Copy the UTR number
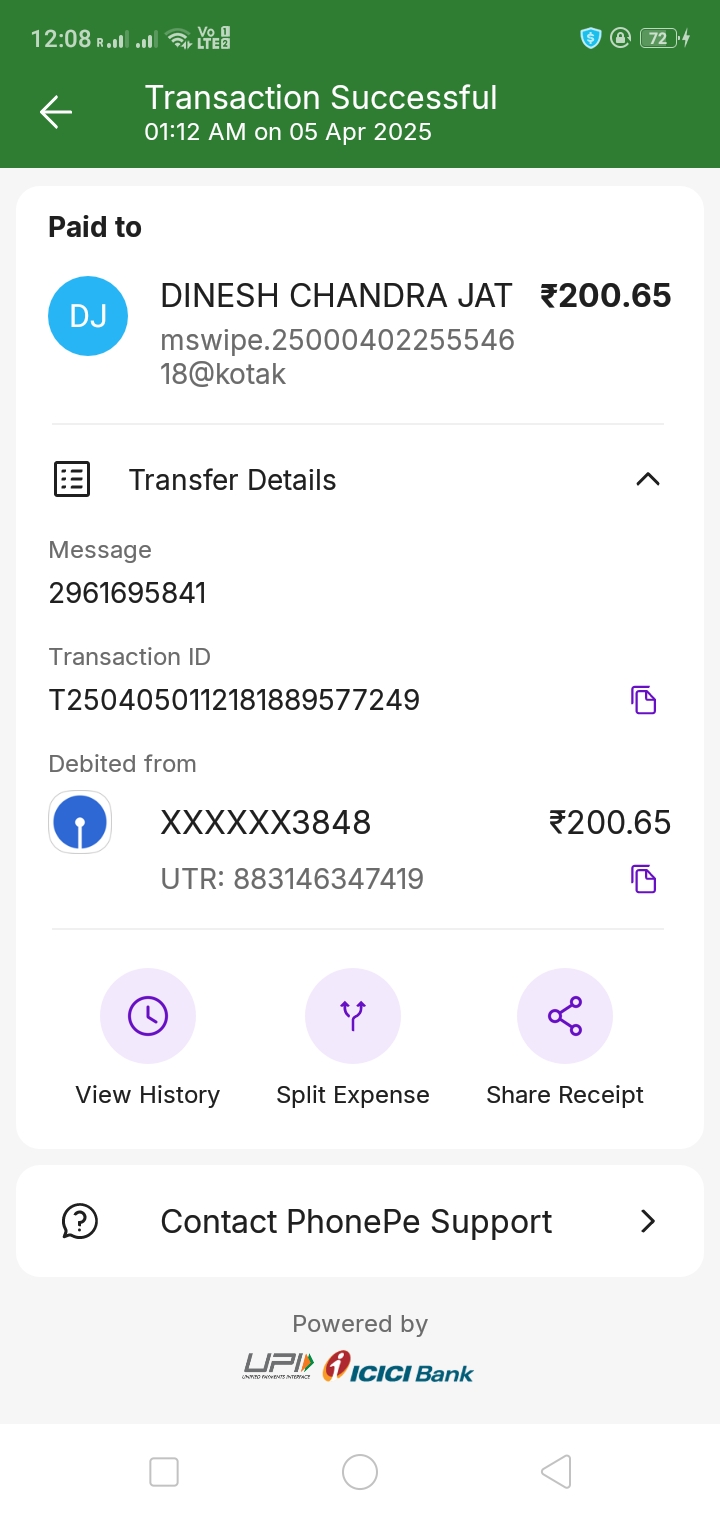720x1520 pixels. 643,879
